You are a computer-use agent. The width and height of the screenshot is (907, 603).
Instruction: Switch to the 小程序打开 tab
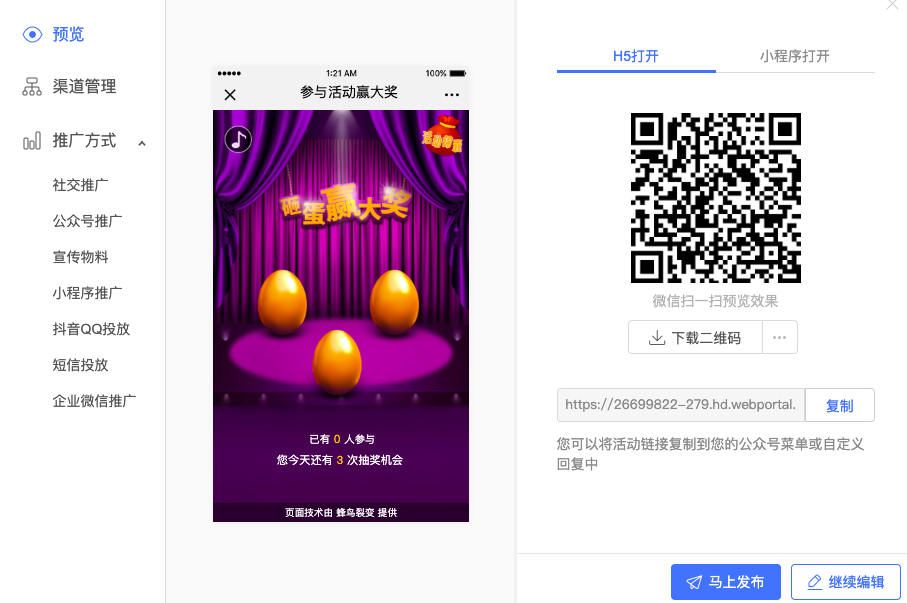click(794, 56)
